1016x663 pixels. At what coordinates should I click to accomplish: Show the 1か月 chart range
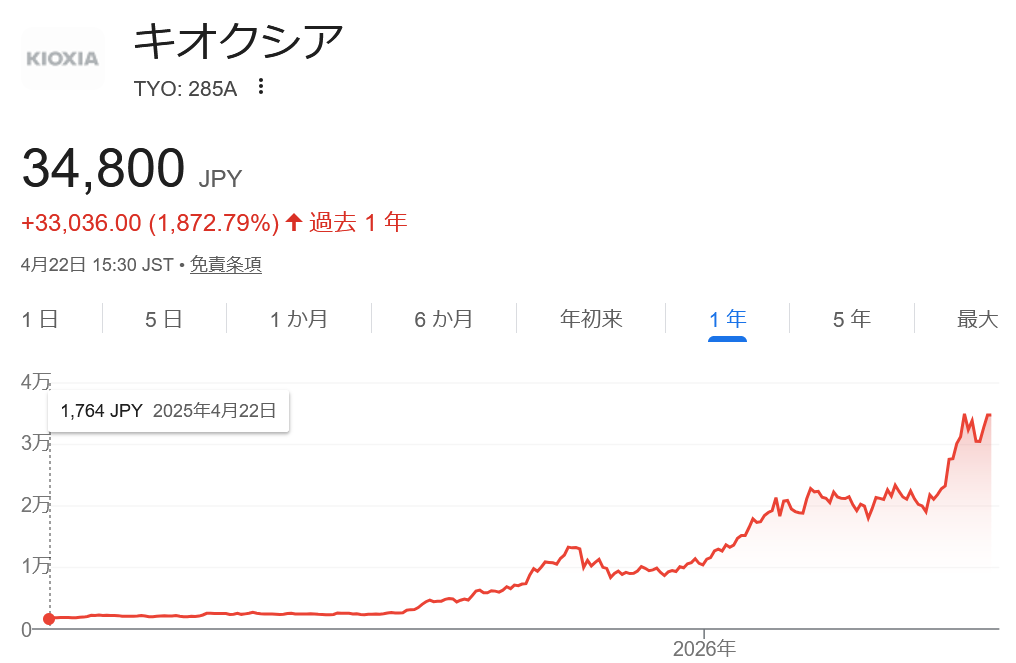coord(299,319)
